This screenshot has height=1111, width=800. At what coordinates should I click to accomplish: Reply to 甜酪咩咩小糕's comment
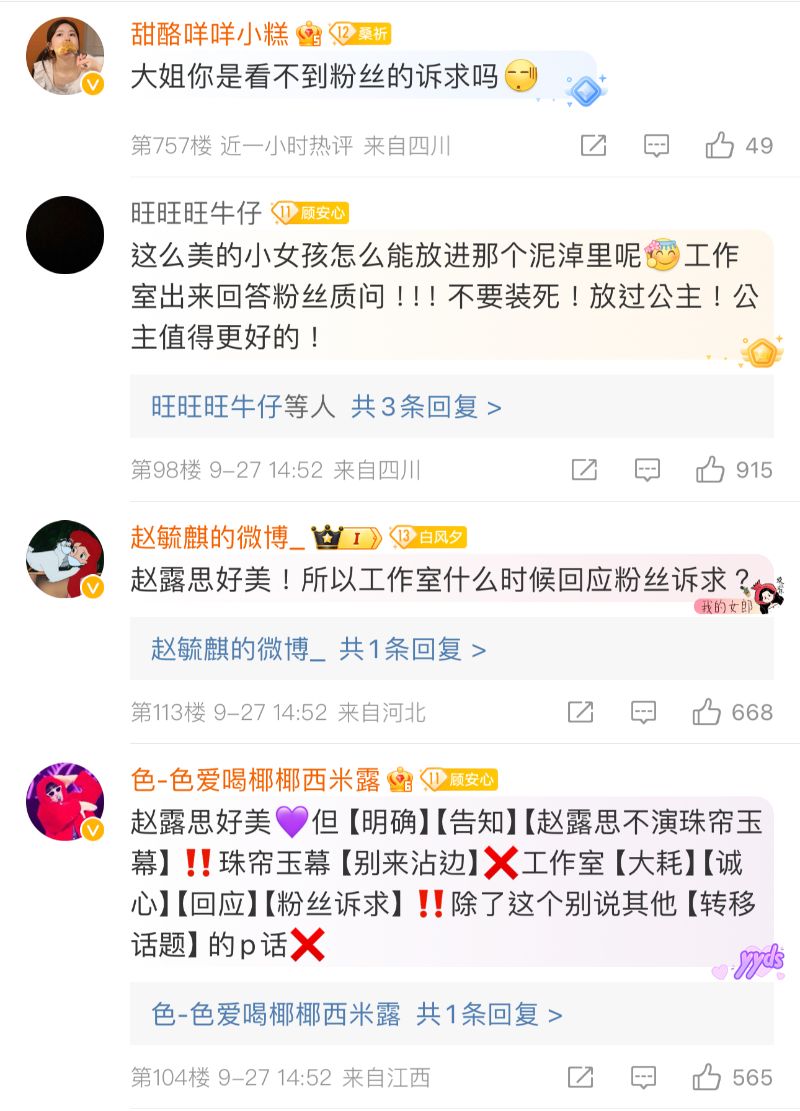click(x=656, y=146)
